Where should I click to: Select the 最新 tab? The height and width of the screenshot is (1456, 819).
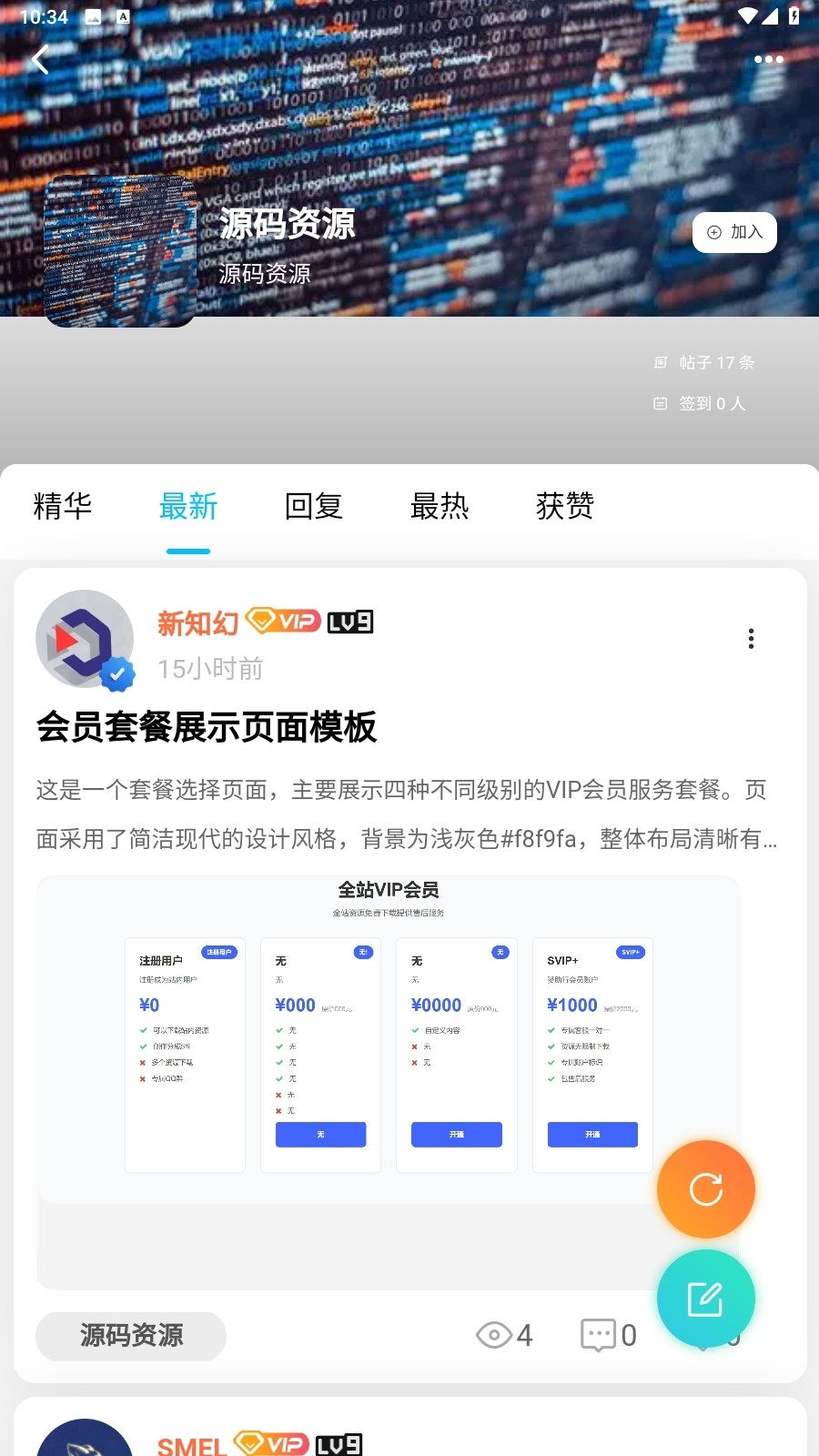(188, 506)
